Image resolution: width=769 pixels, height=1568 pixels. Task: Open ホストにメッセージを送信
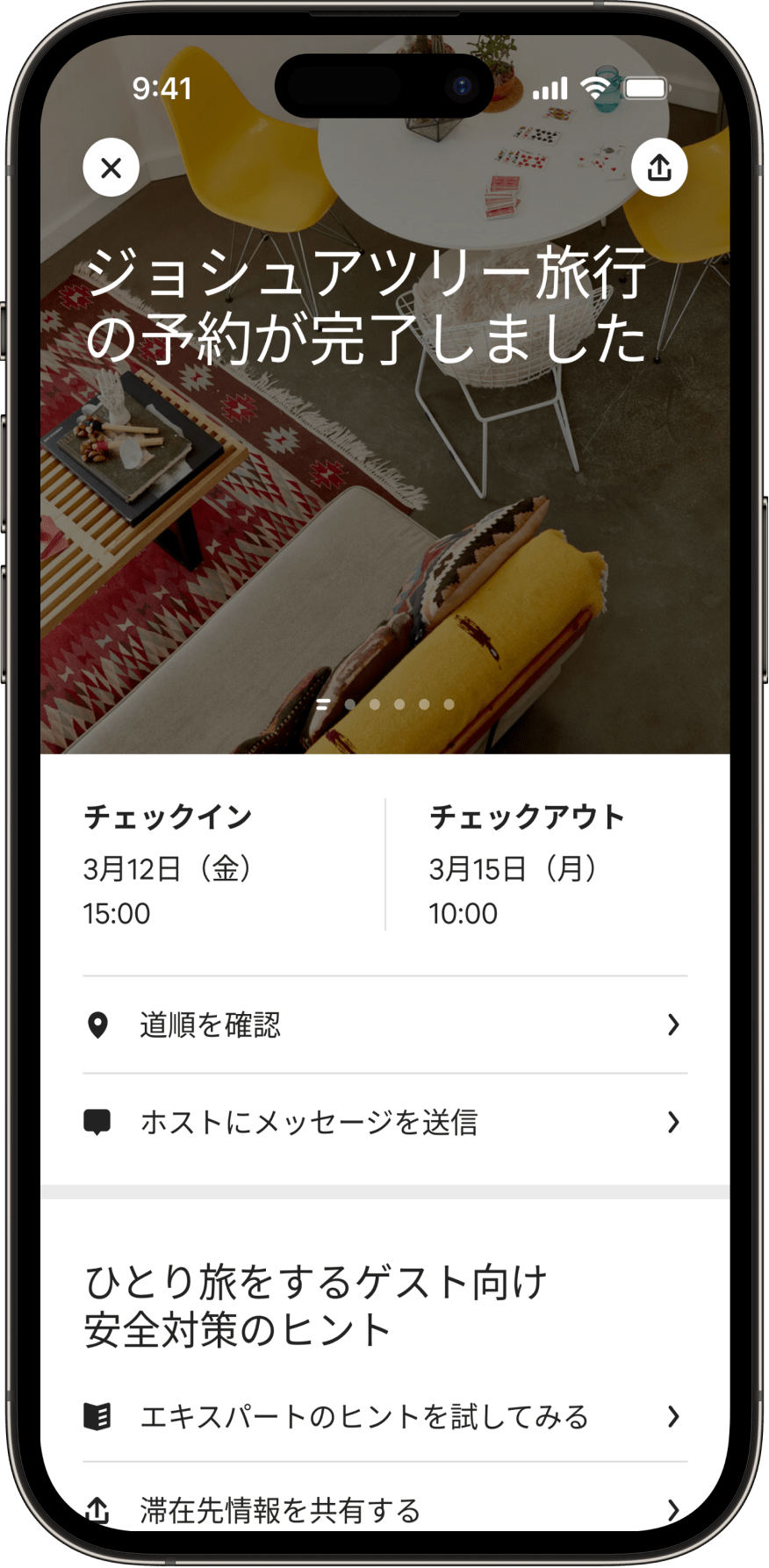pyautogui.click(x=384, y=1122)
